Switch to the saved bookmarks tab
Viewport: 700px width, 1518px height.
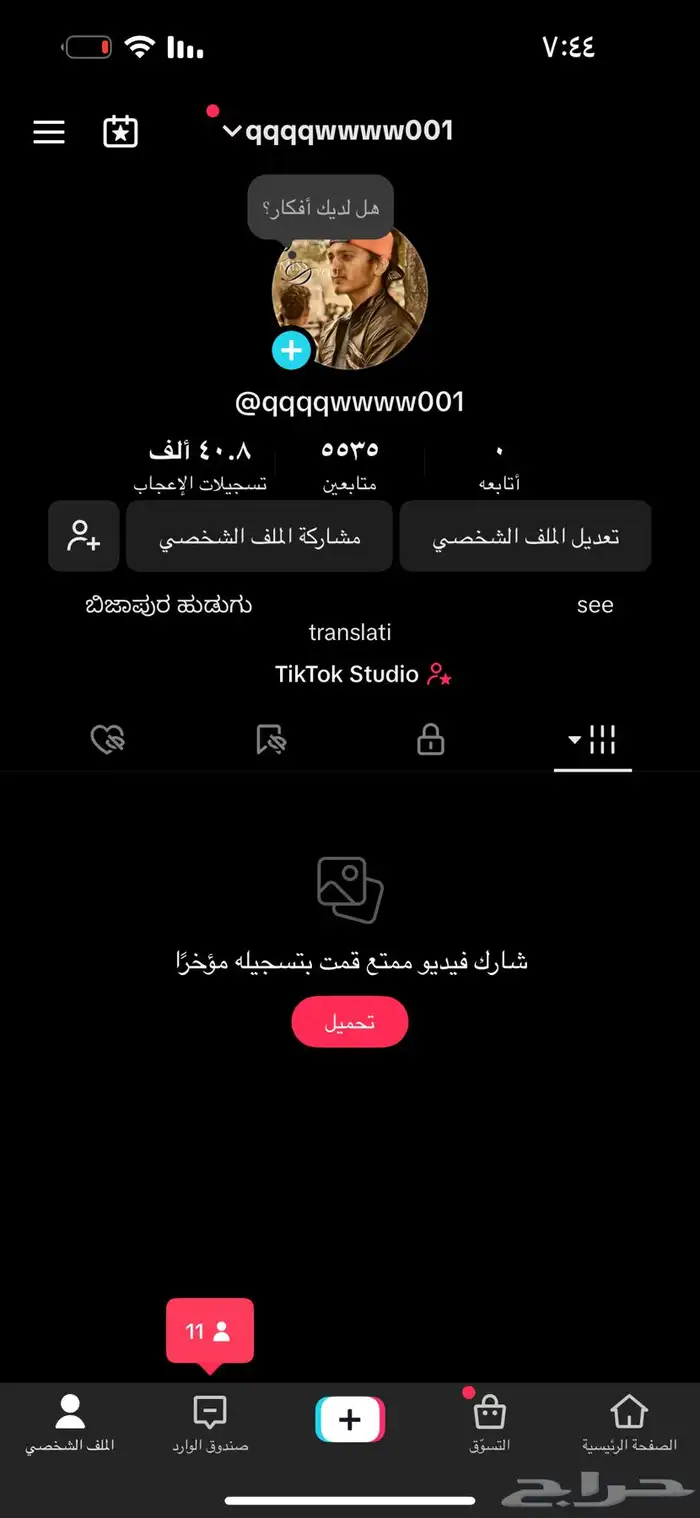[270, 741]
